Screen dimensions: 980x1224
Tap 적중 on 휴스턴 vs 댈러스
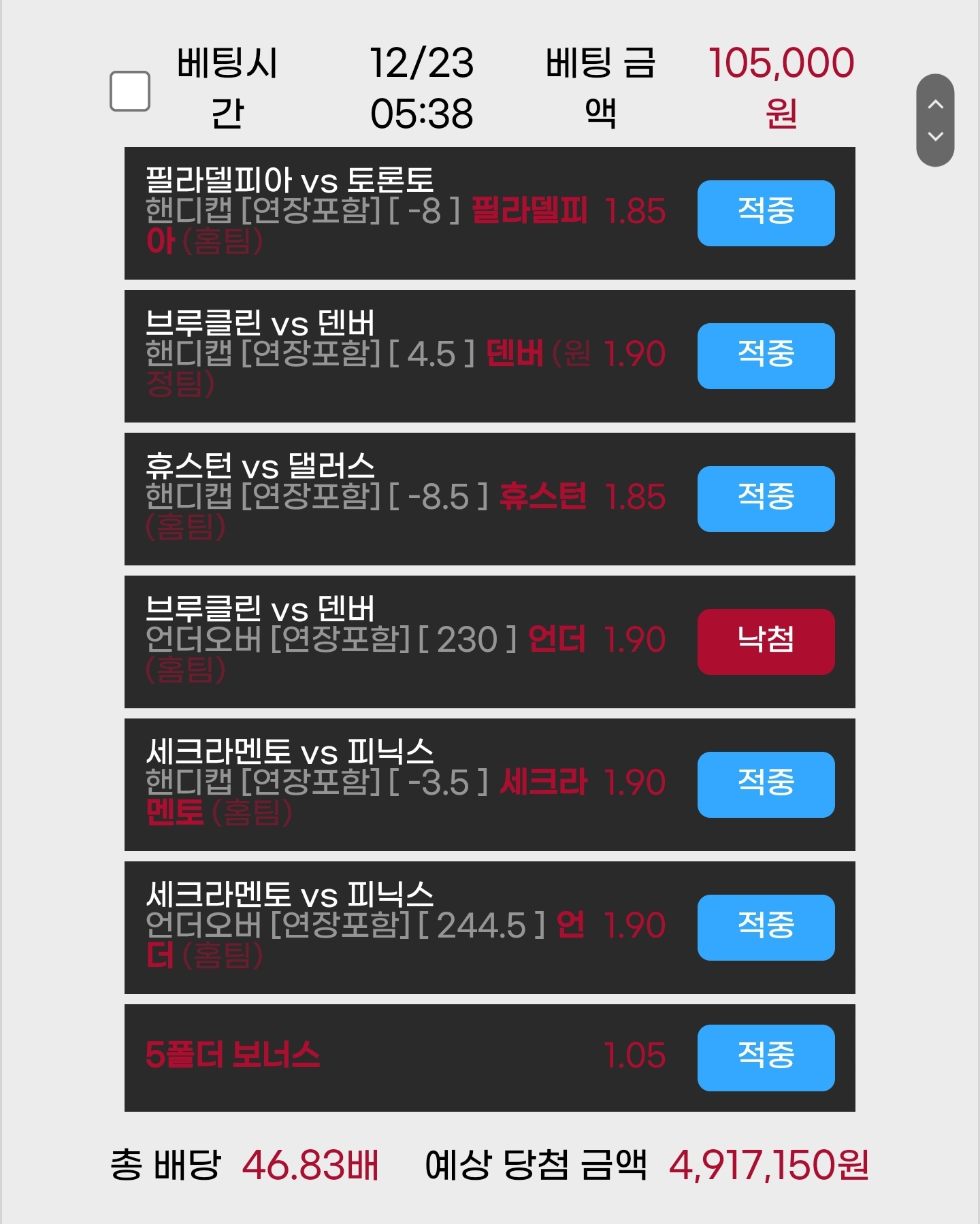click(766, 499)
